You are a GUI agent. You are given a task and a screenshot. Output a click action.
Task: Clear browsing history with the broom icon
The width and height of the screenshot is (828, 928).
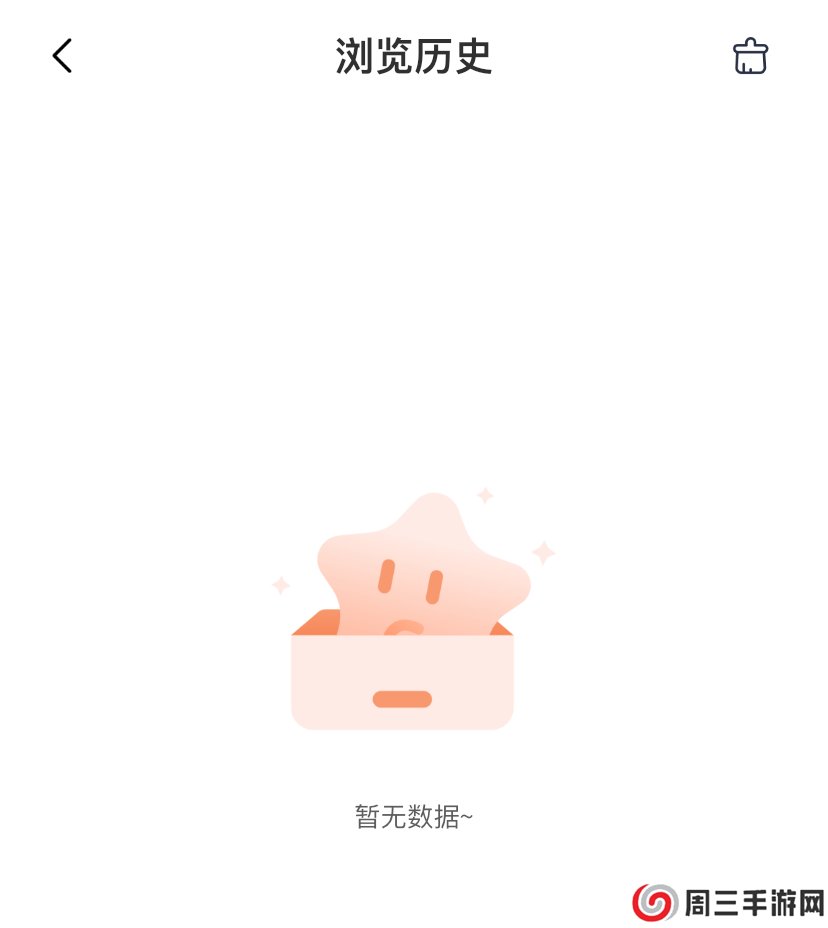(x=750, y=56)
